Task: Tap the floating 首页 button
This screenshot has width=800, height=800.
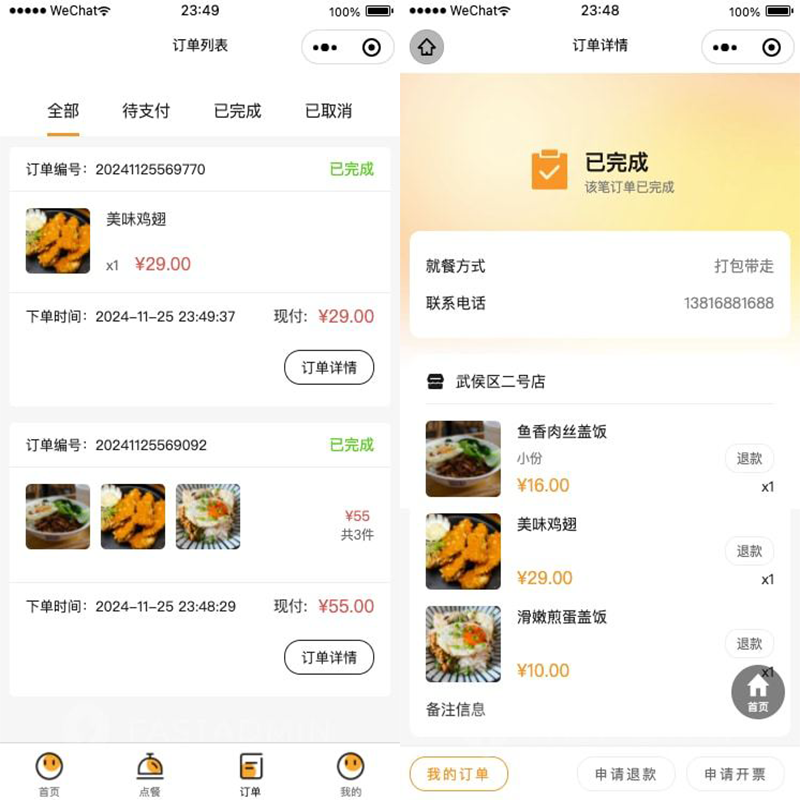Action: pyautogui.click(x=757, y=691)
